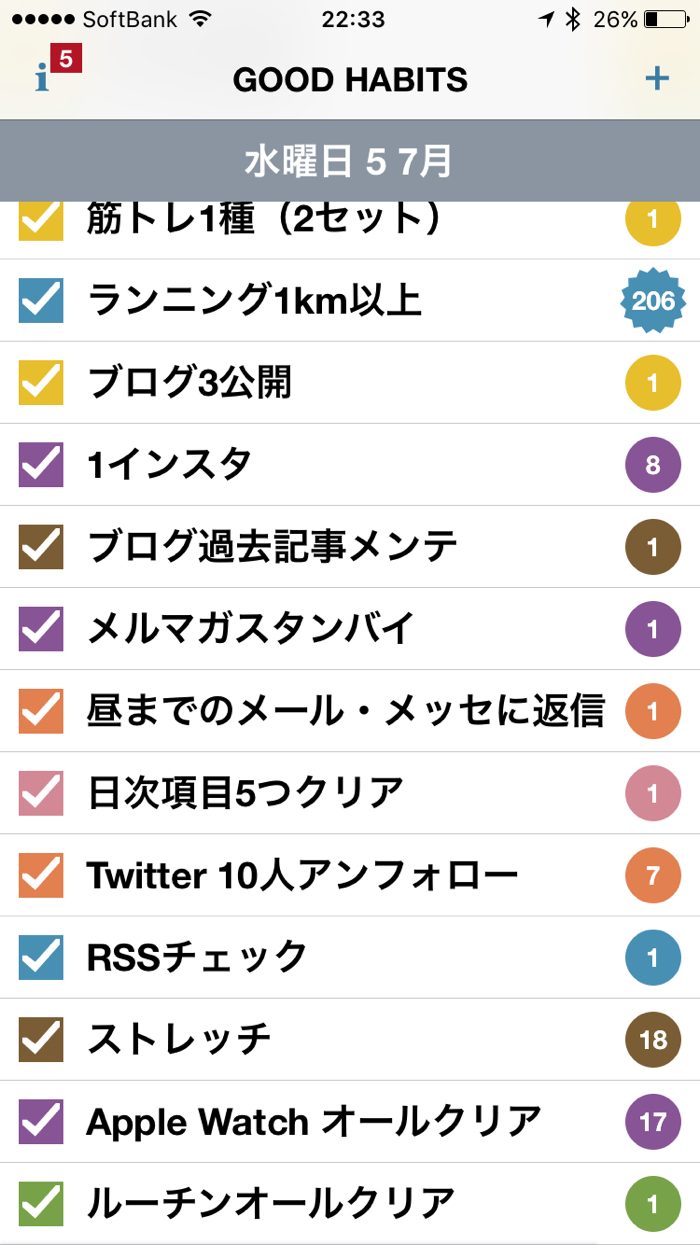Uncheck 昼までのメール・メッセに返信 checkbox
The width and height of the screenshot is (700, 1245).
point(41,711)
